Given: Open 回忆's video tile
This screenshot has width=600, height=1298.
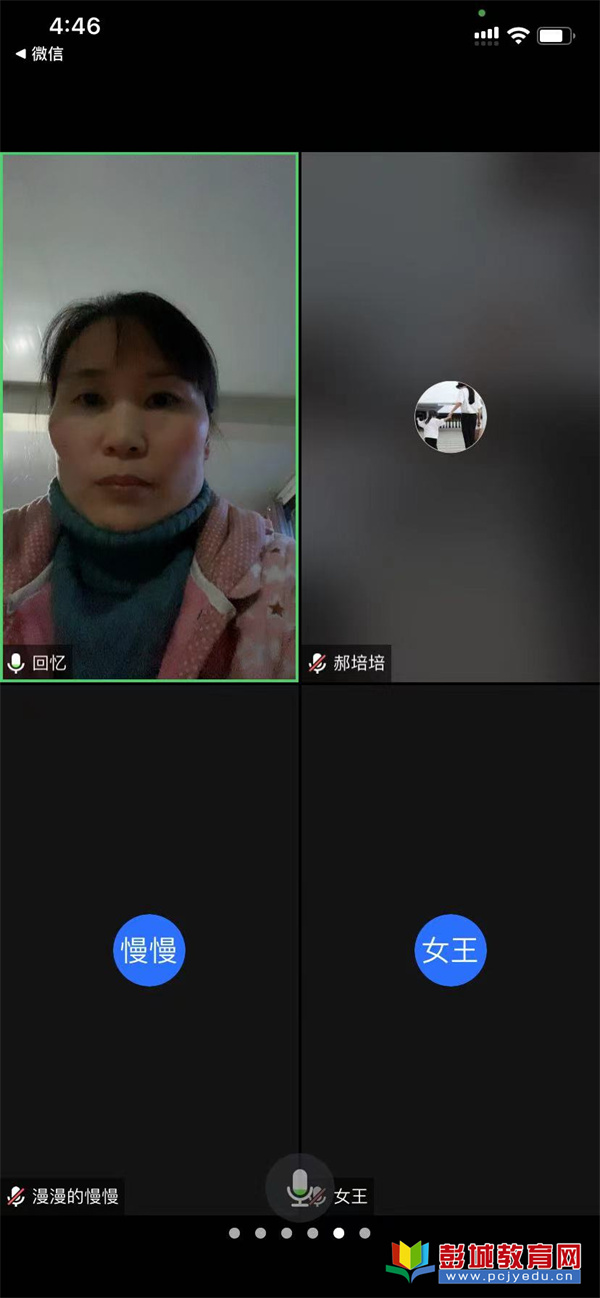Looking at the screenshot, I should point(149,416).
